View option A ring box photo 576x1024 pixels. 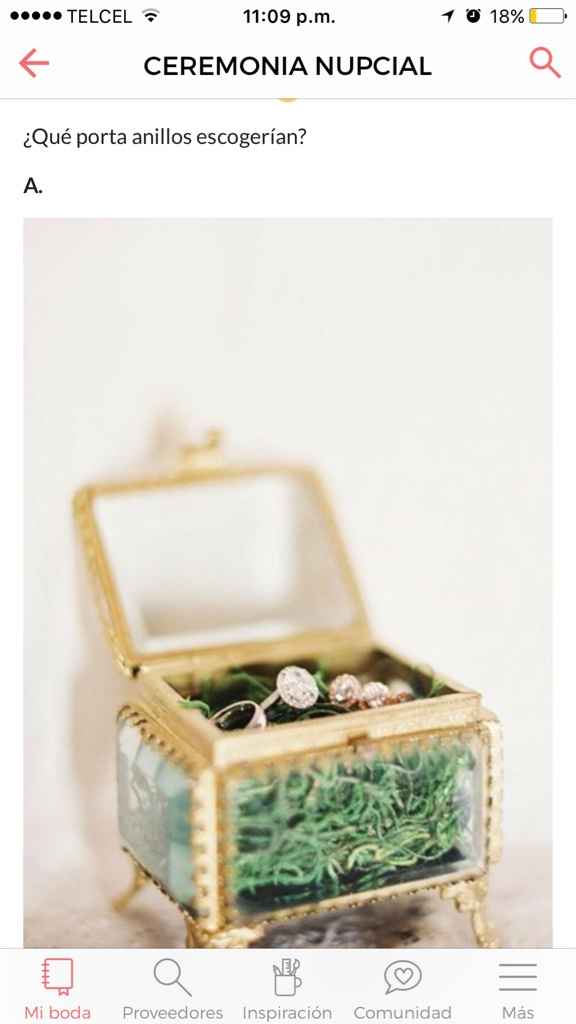(x=288, y=583)
